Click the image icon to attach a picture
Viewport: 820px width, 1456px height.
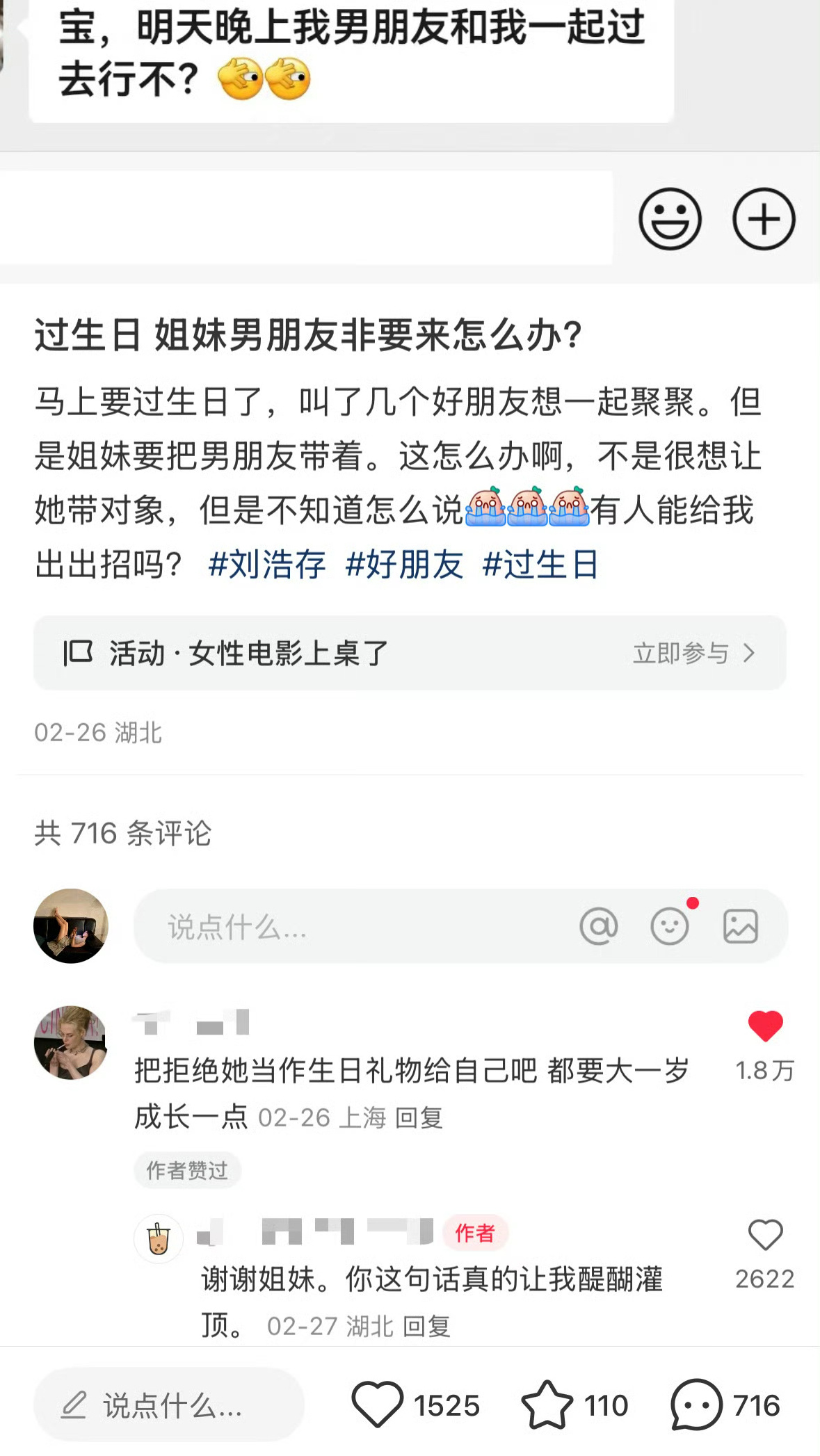[739, 925]
